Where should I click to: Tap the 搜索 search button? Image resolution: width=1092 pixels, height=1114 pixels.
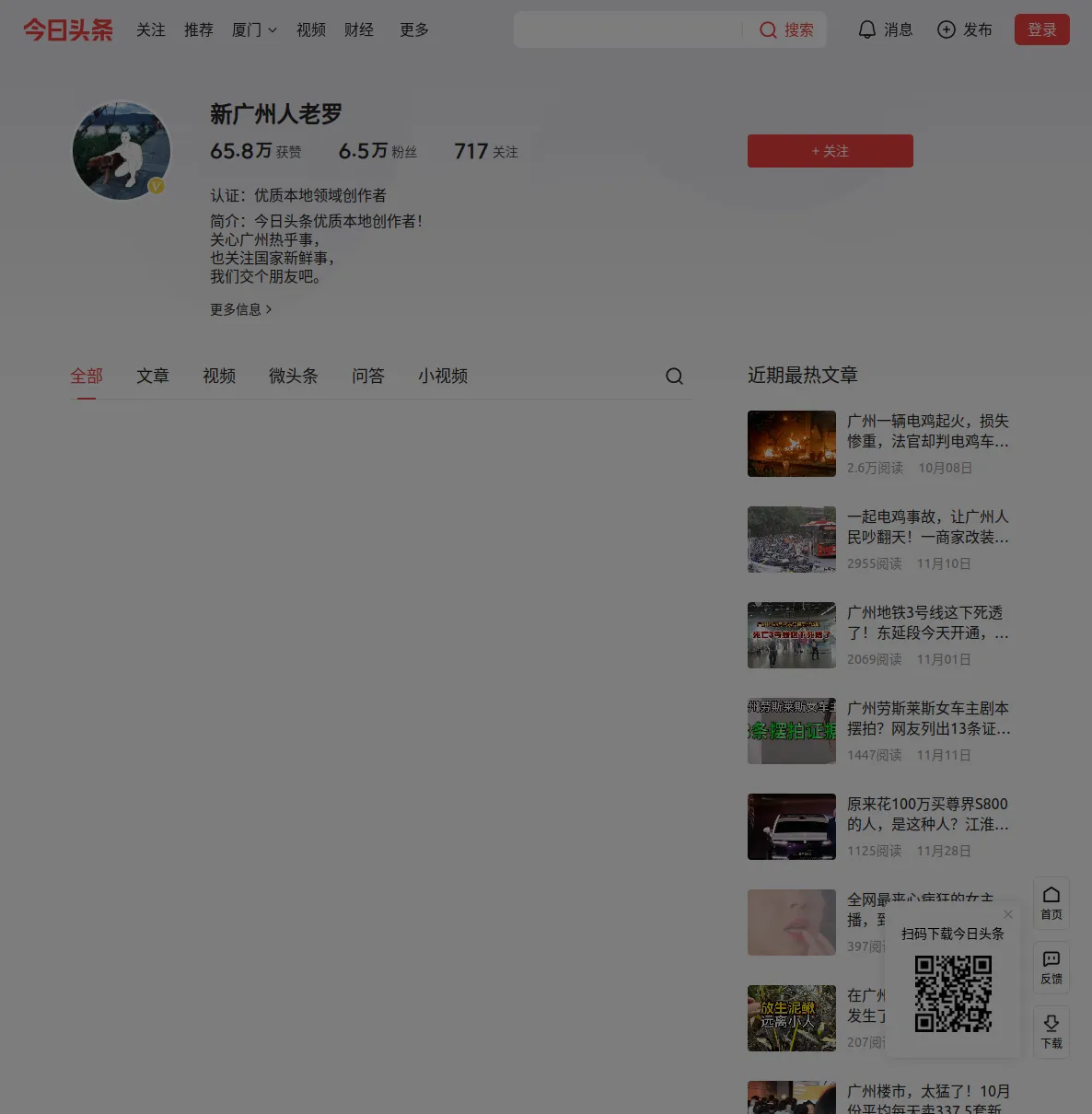point(786,29)
